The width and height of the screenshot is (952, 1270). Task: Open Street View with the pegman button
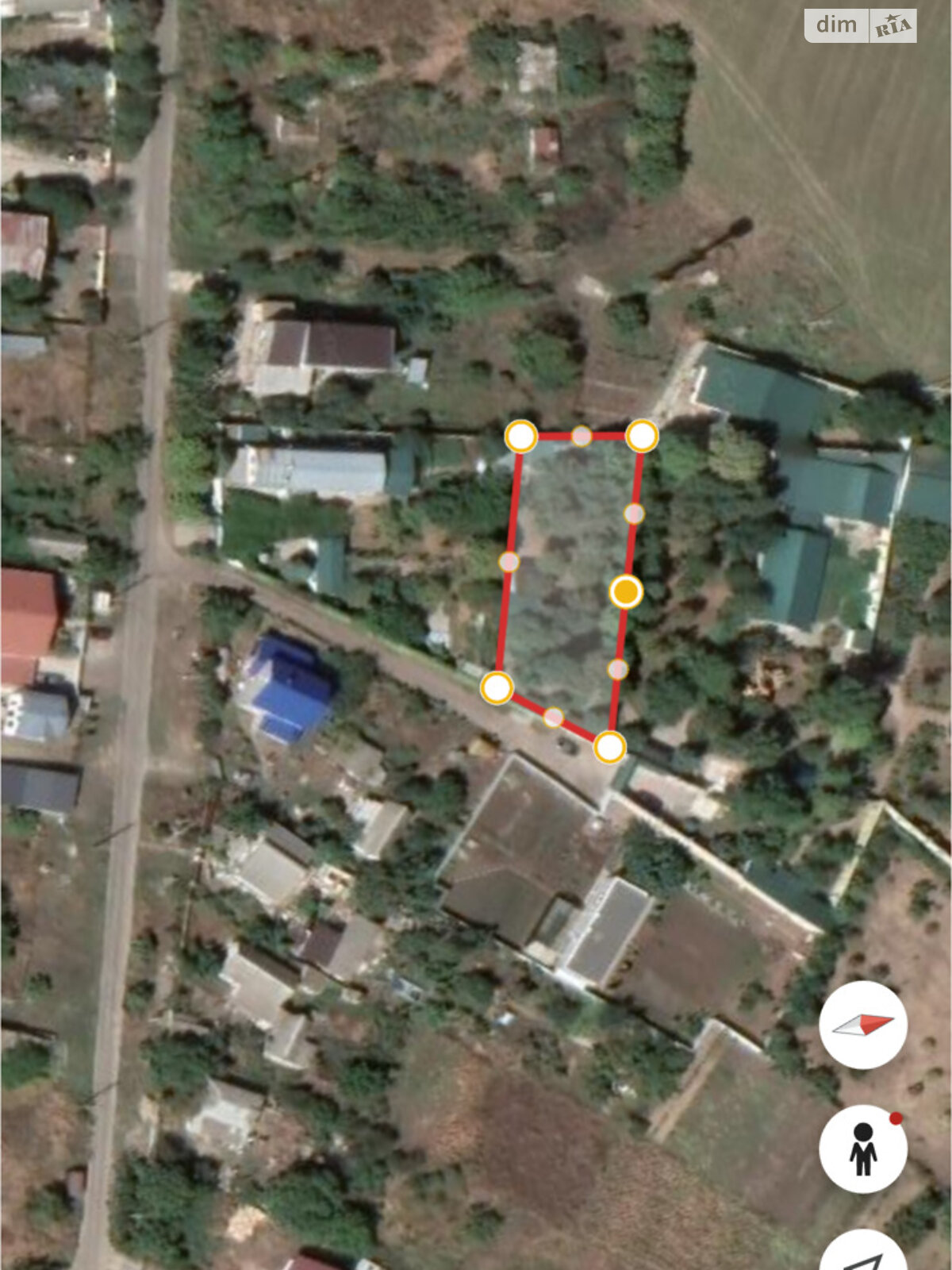coord(862,1149)
